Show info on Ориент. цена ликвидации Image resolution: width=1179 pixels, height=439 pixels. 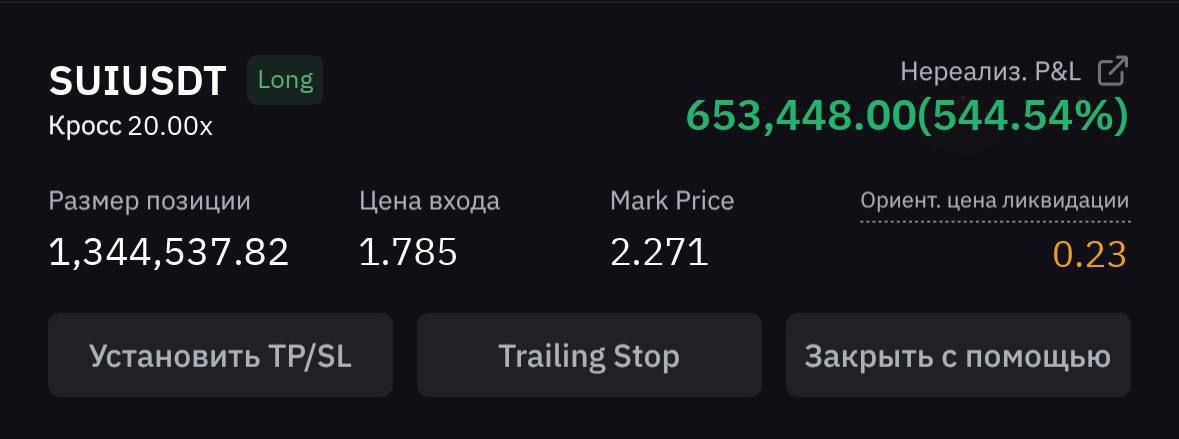994,202
